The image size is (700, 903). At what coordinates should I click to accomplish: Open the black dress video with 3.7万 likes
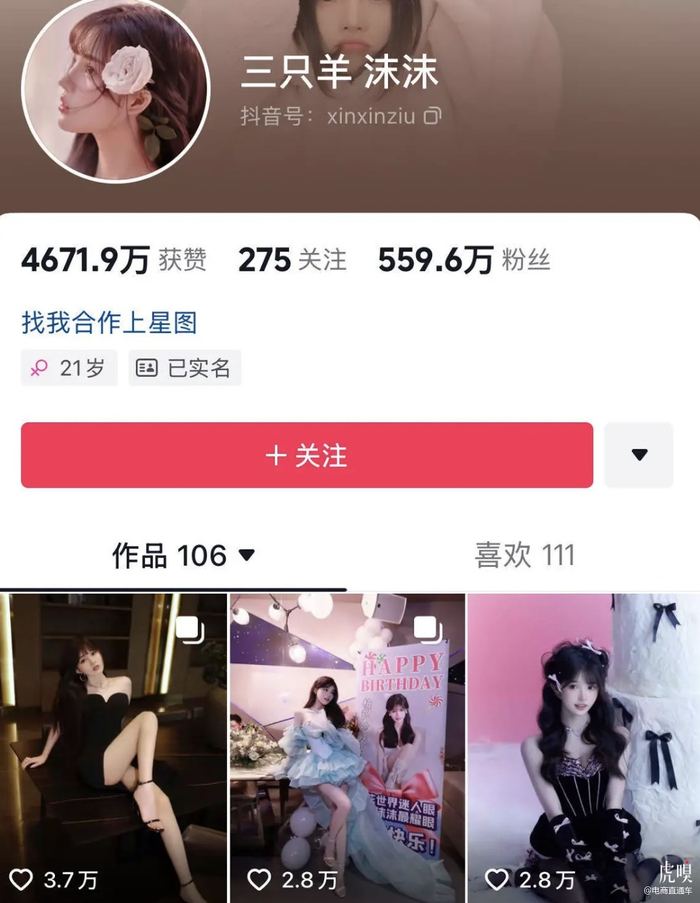point(113,745)
